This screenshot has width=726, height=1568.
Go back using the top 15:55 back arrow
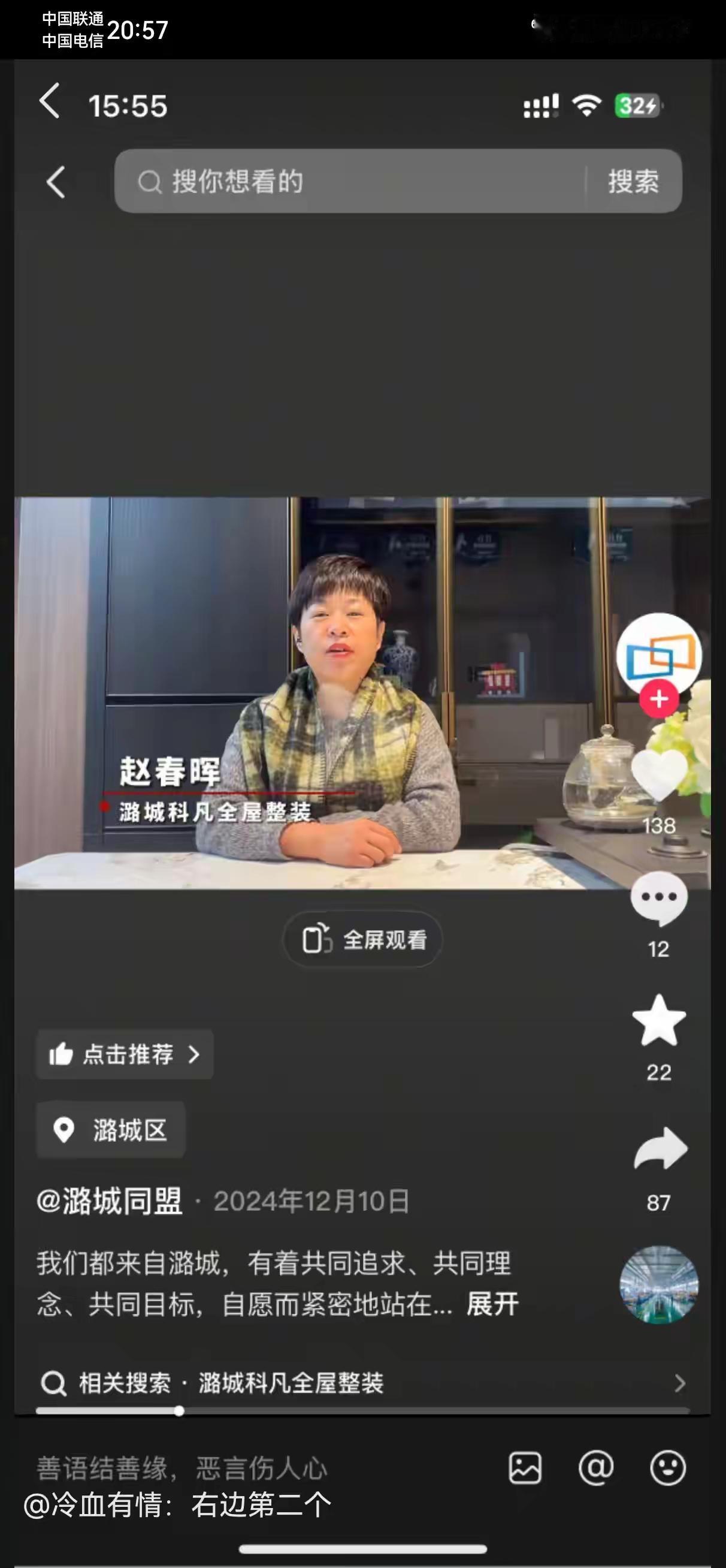click(50, 102)
